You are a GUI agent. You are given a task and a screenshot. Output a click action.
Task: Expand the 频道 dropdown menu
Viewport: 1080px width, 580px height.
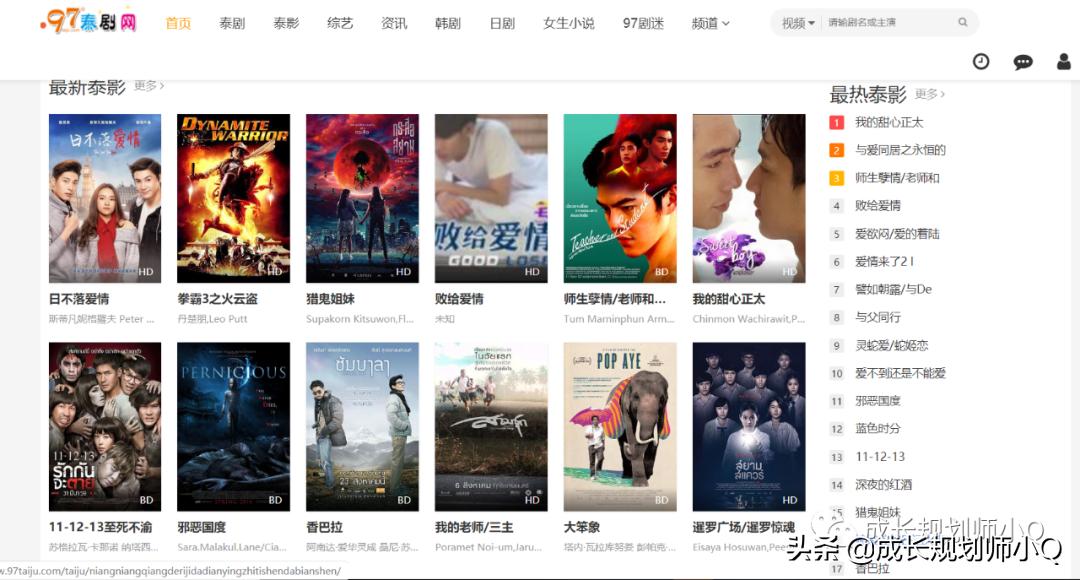[x=711, y=23]
